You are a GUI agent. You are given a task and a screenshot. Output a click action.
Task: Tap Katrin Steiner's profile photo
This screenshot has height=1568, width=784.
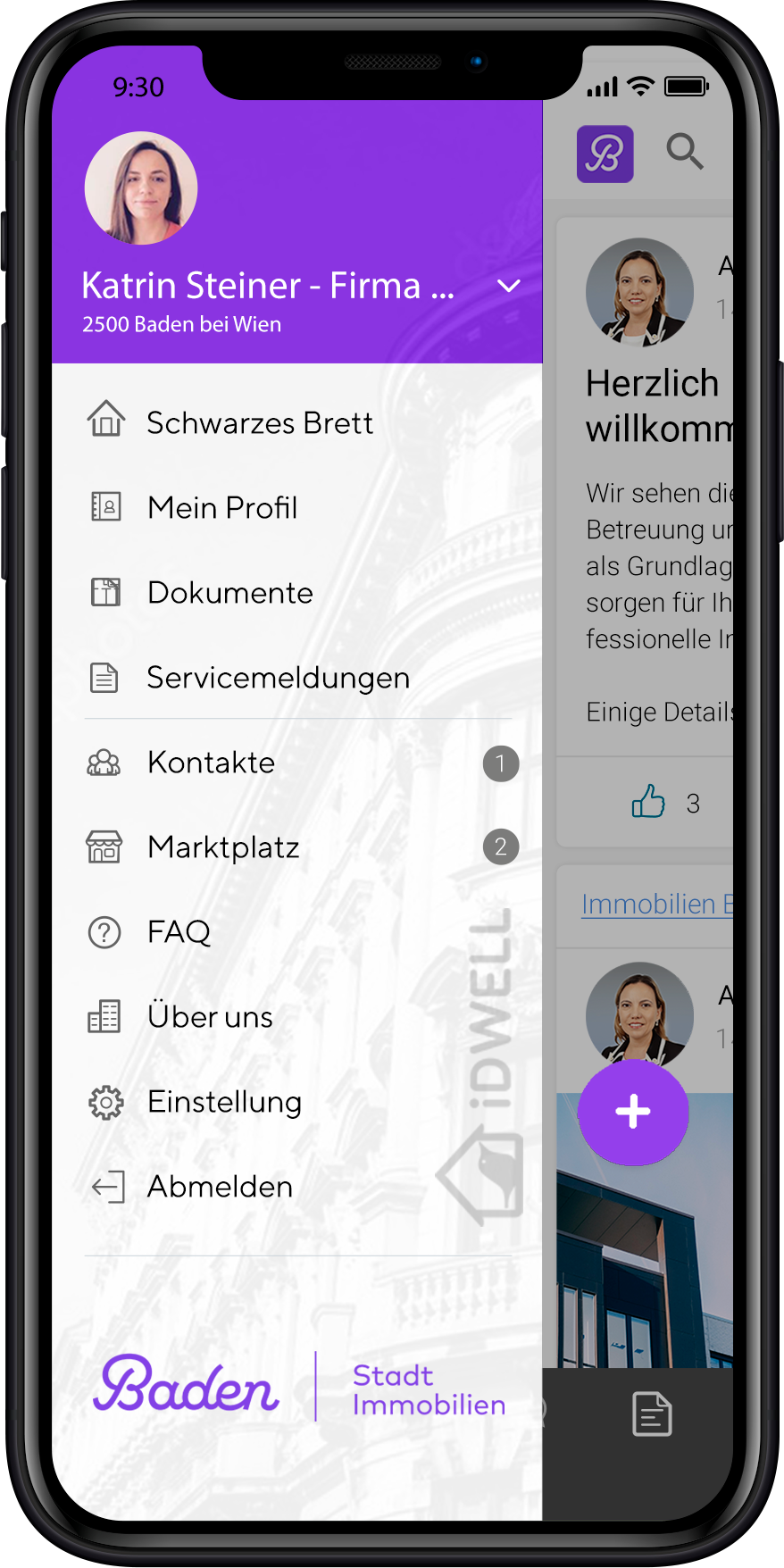[141, 188]
